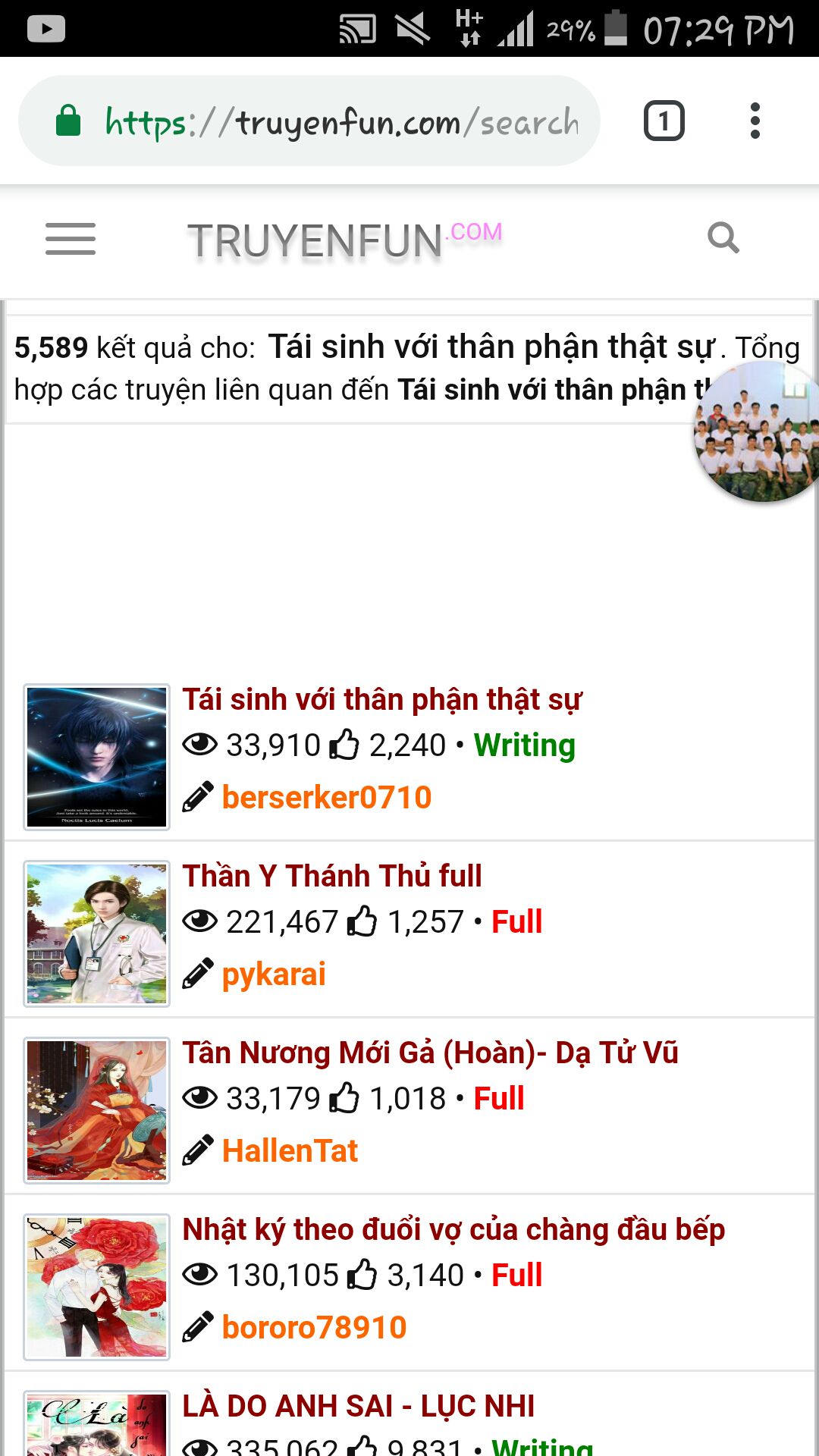819x1456 pixels.
Task: Tap the site search magnifier icon
Action: tap(723, 238)
